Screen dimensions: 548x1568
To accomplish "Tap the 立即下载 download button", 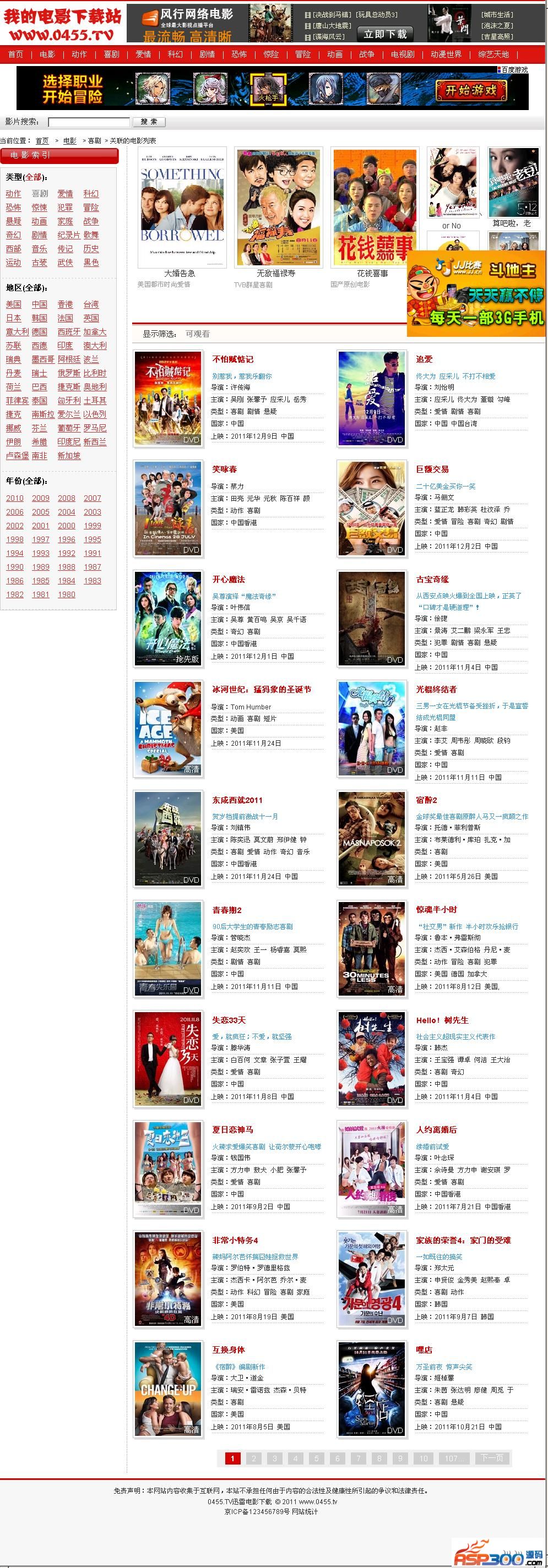I will click(385, 34).
